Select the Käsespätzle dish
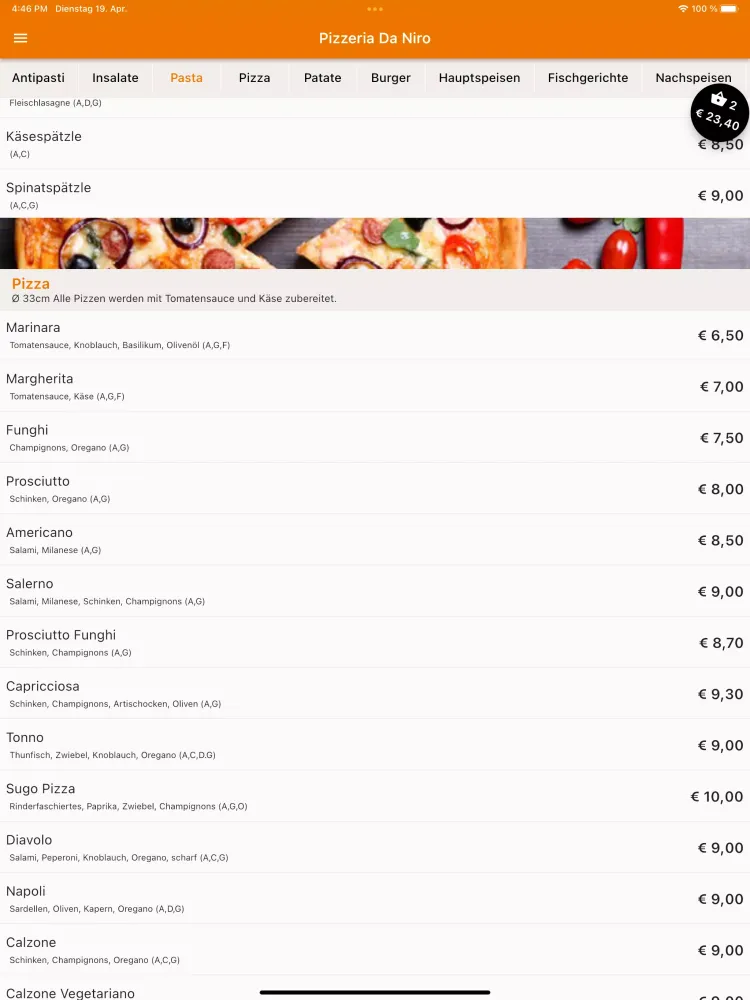 click(x=375, y=145)
